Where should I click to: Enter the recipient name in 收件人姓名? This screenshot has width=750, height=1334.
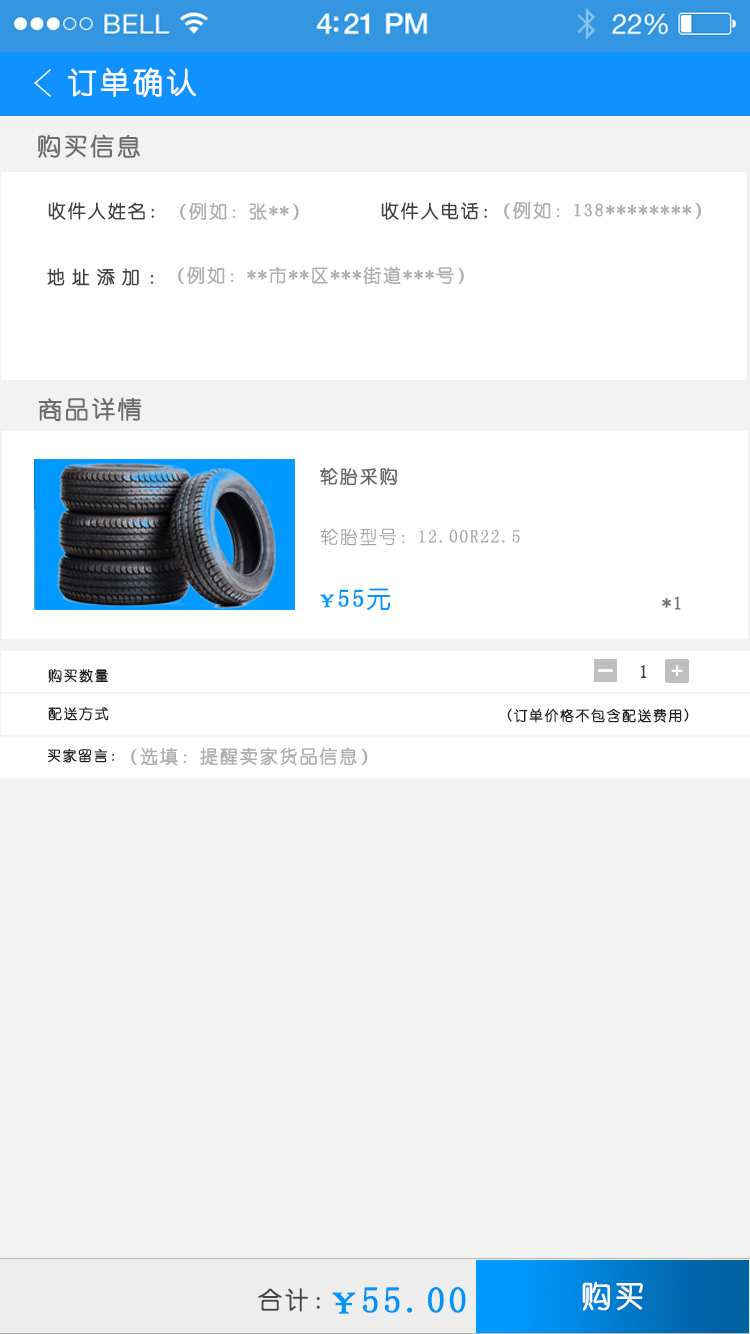(239, 212)
